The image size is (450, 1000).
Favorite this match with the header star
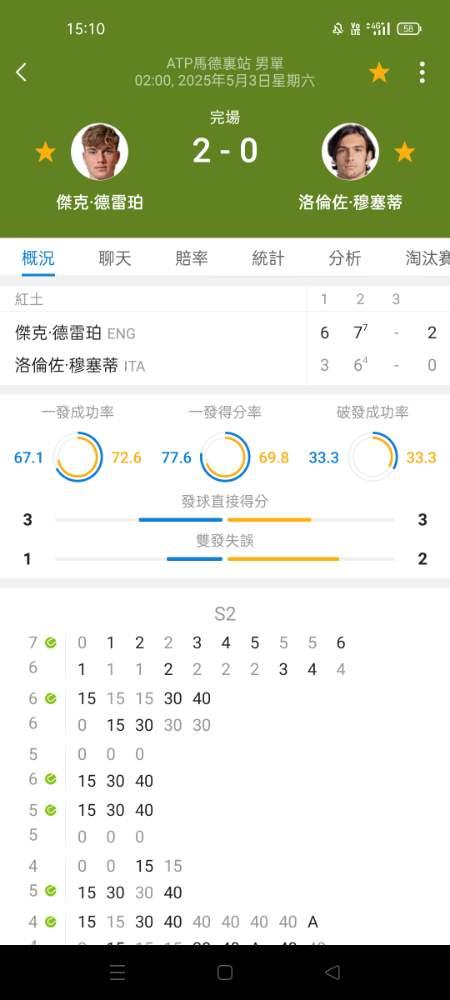(379, 73)
